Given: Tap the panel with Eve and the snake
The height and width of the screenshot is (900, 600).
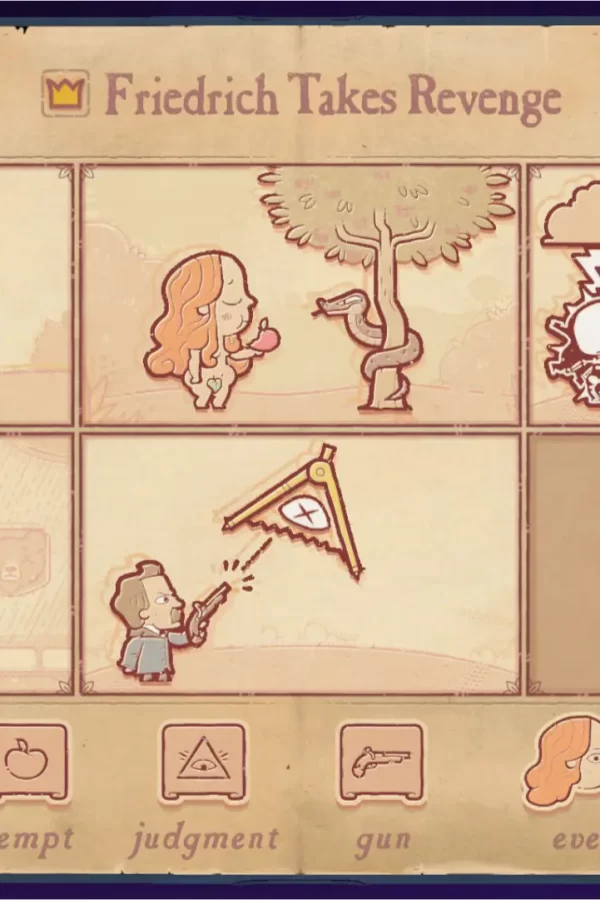Looking at the screenshot, I should (x=301, y=295).
